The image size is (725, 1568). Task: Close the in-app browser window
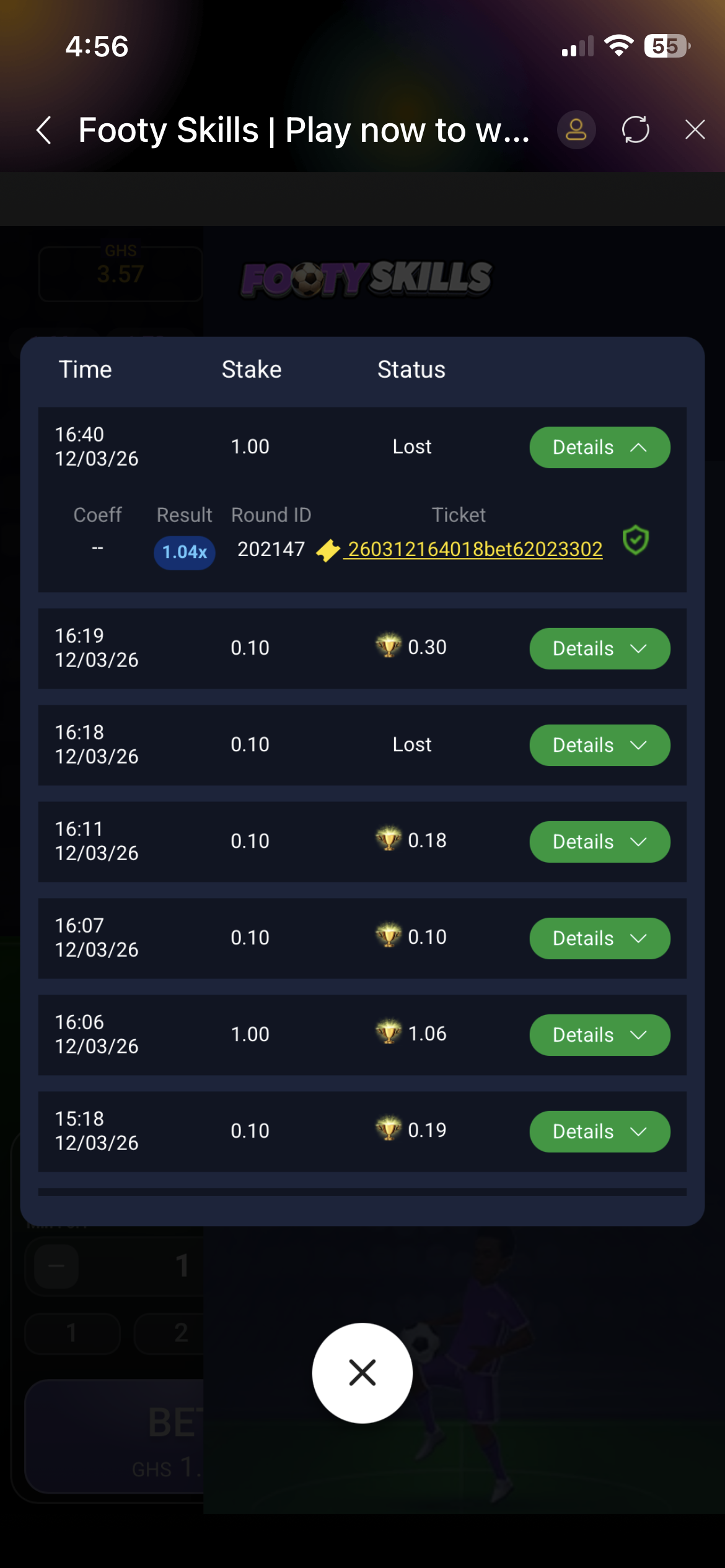(695, 130)
